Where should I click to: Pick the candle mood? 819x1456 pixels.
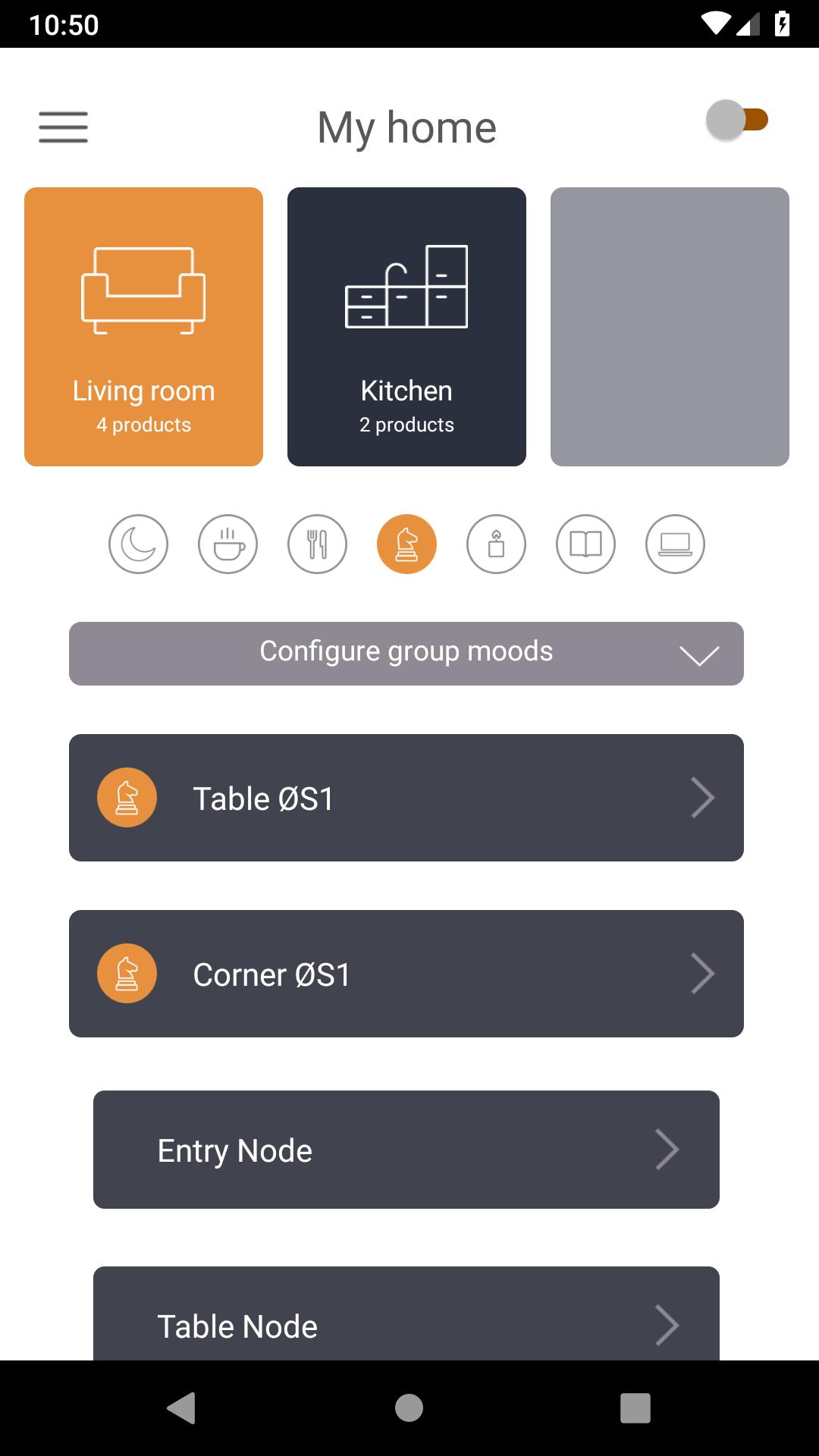(496, 544)
